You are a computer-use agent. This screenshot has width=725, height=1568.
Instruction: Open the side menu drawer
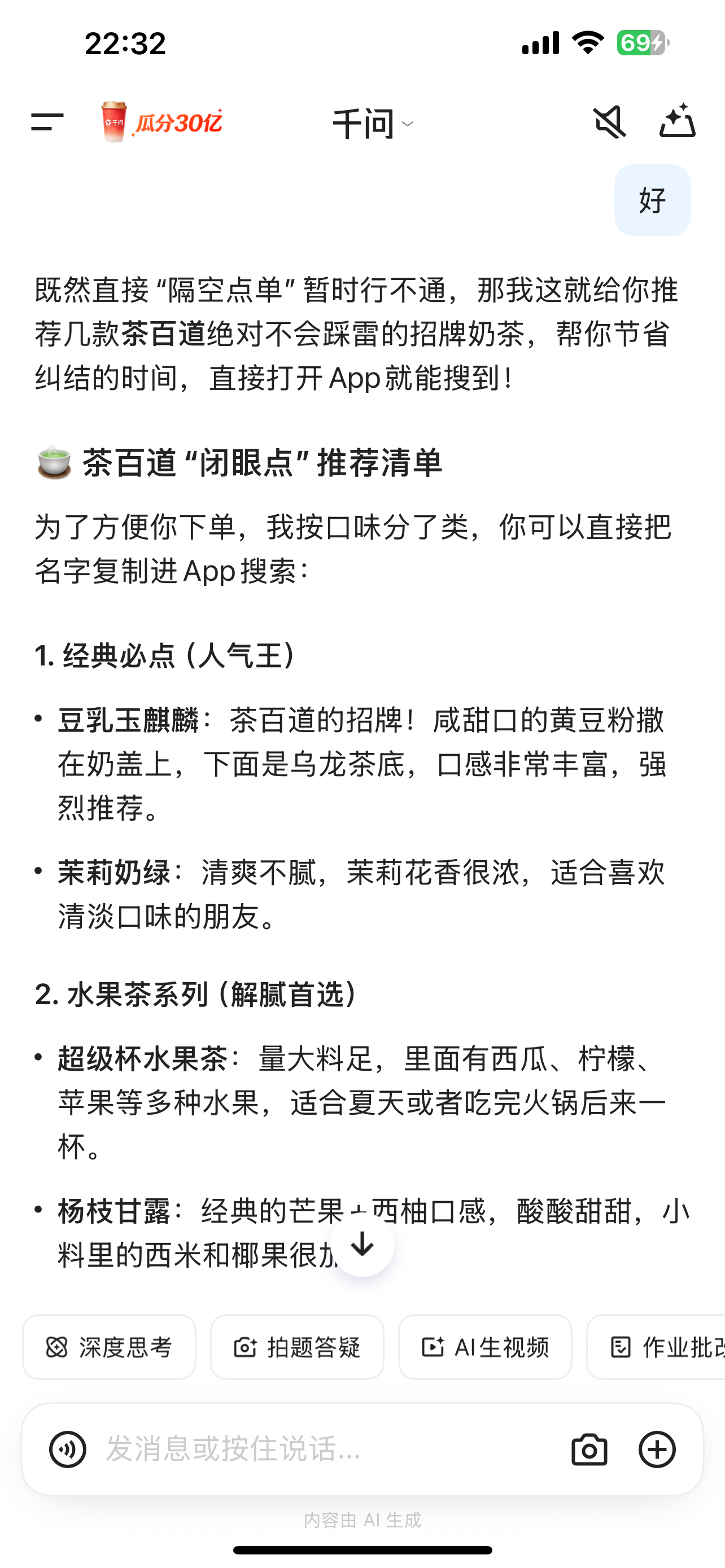pyautogui.click(x=47, y=122)
